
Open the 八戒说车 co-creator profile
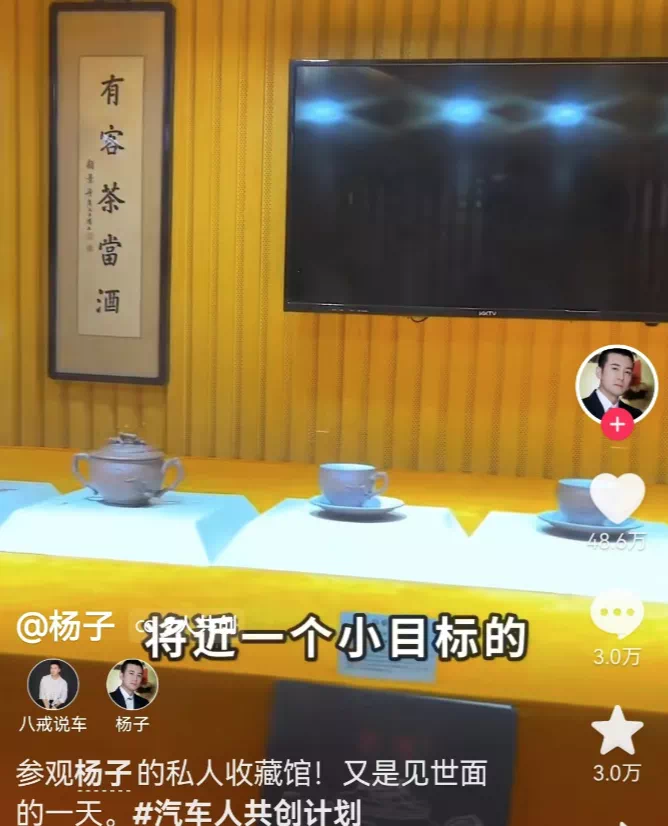pos(52,685)
